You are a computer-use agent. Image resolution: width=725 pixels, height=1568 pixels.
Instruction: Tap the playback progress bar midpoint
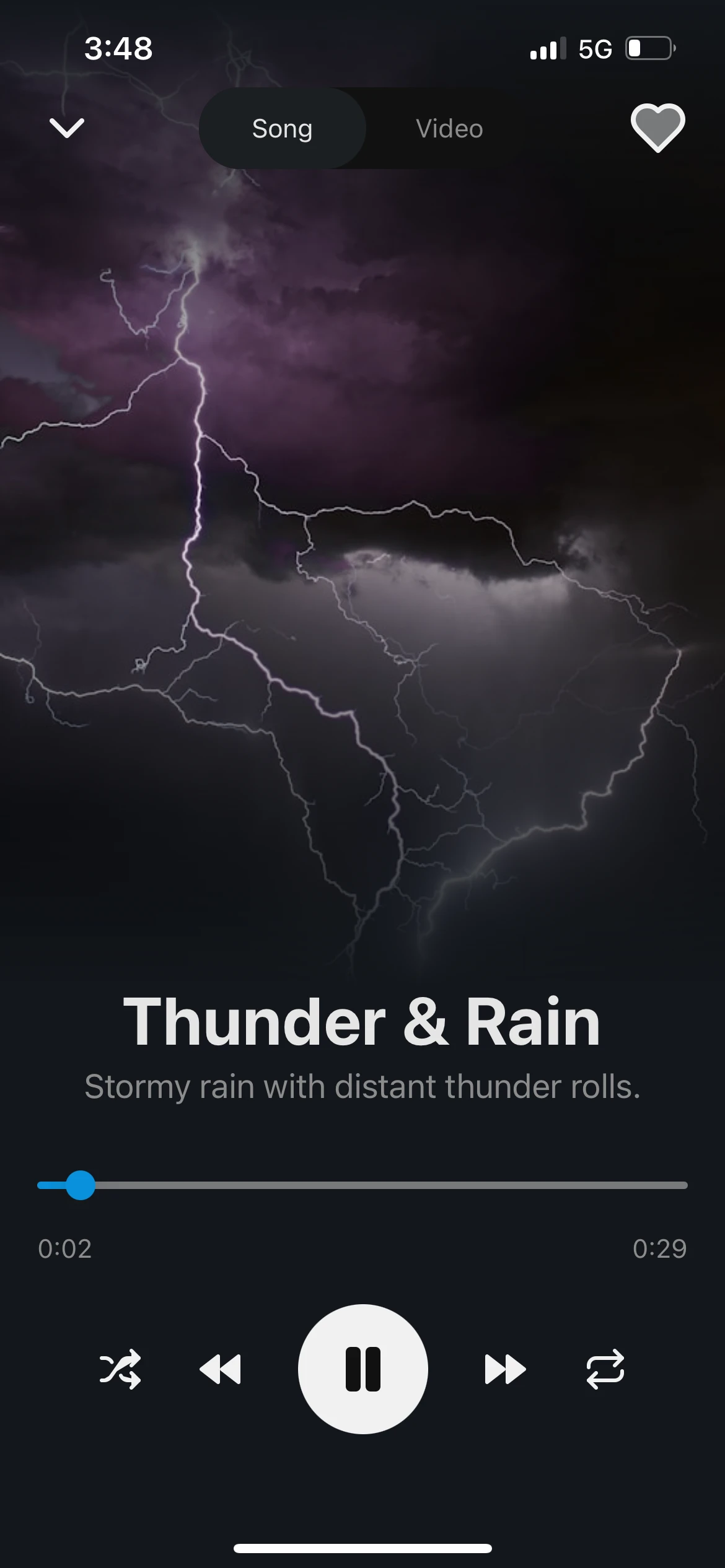362,1185
